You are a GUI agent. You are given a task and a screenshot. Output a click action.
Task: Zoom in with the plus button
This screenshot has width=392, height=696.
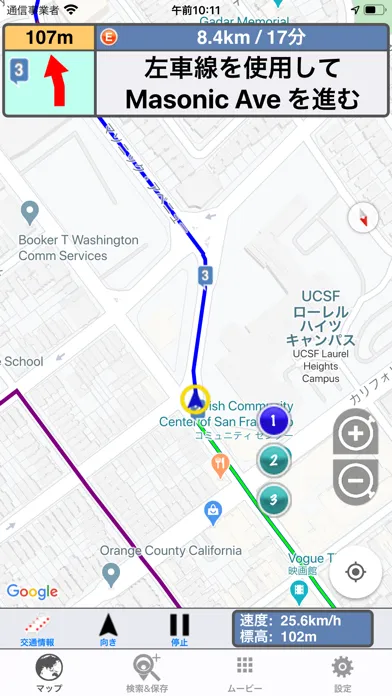(356, 432)
